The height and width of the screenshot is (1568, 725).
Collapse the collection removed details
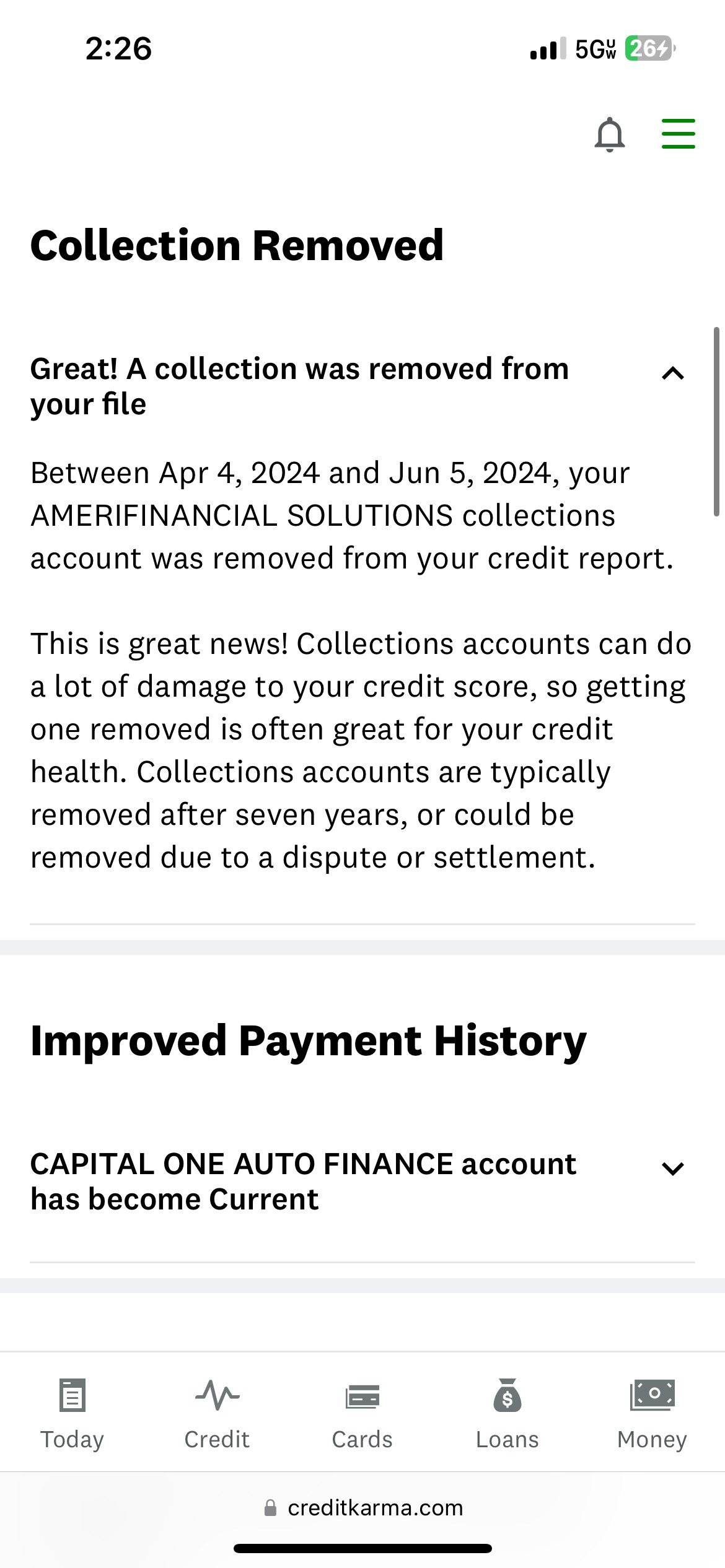click(x=673, y=373)
